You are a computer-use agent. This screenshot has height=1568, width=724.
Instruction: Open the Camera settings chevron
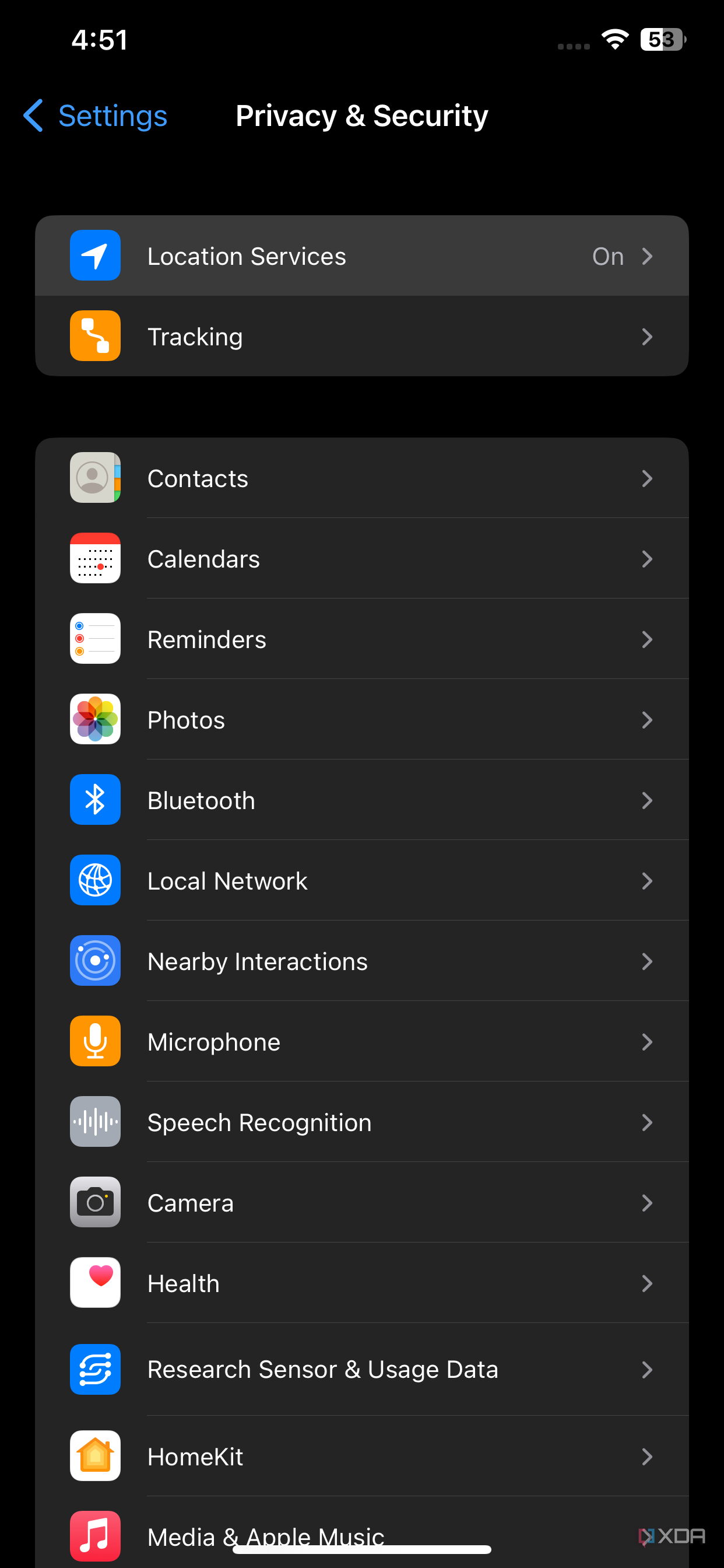pos(647,1202)
